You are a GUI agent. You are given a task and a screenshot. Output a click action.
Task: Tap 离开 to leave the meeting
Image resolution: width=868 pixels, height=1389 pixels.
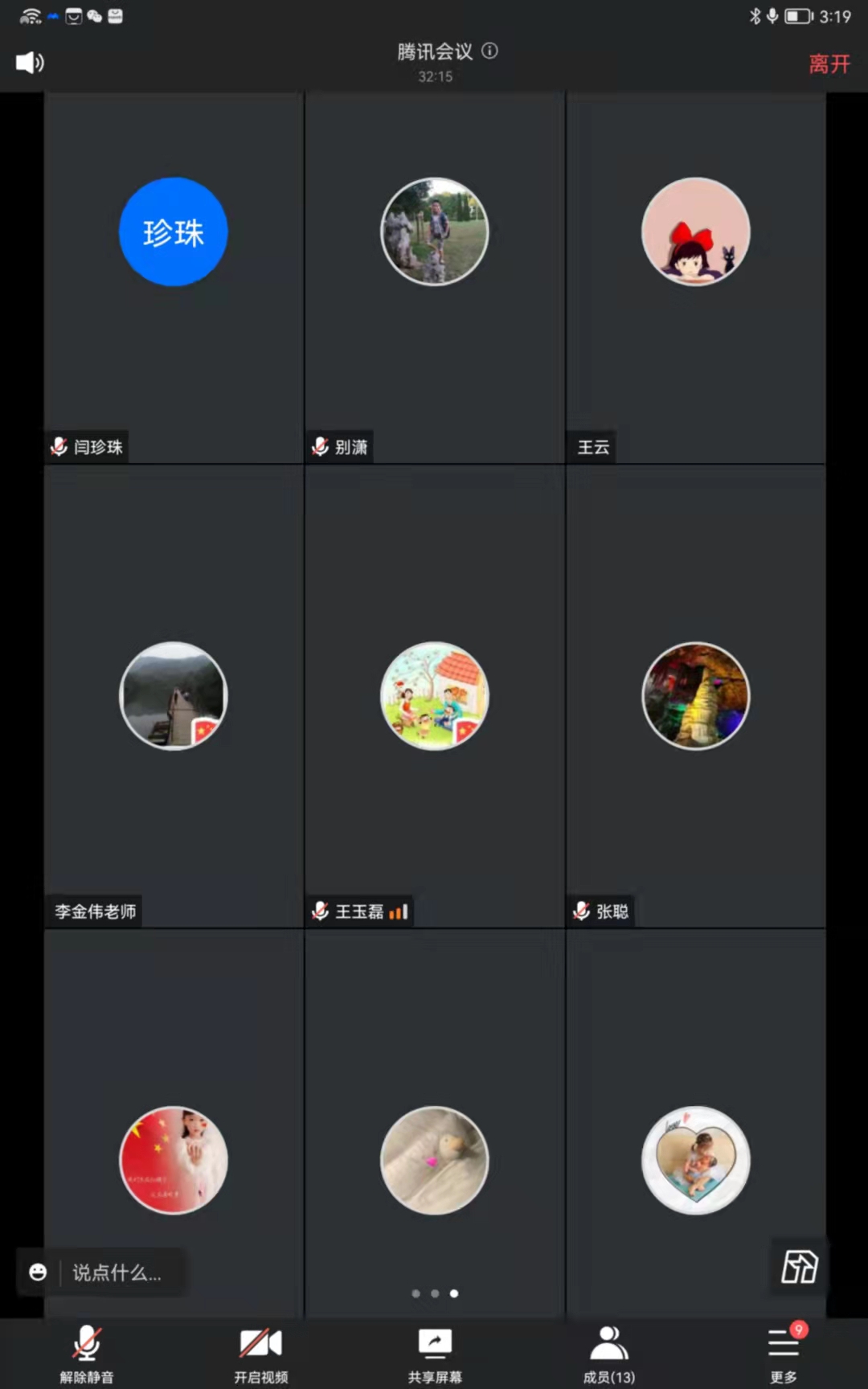coord(829,64)
